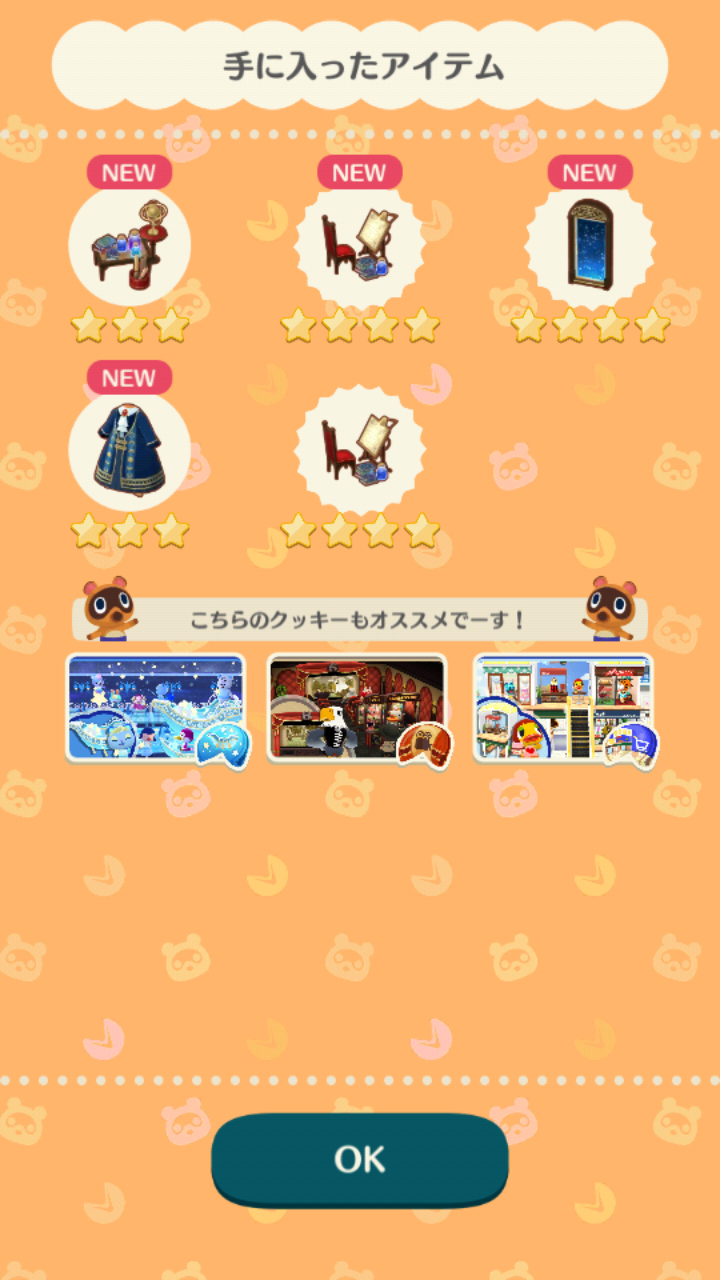Image resolution: width=720 pixels, height=1280 pixels.
Task: Tap the NEW badge on the mirror item
Action: (589, 172)
